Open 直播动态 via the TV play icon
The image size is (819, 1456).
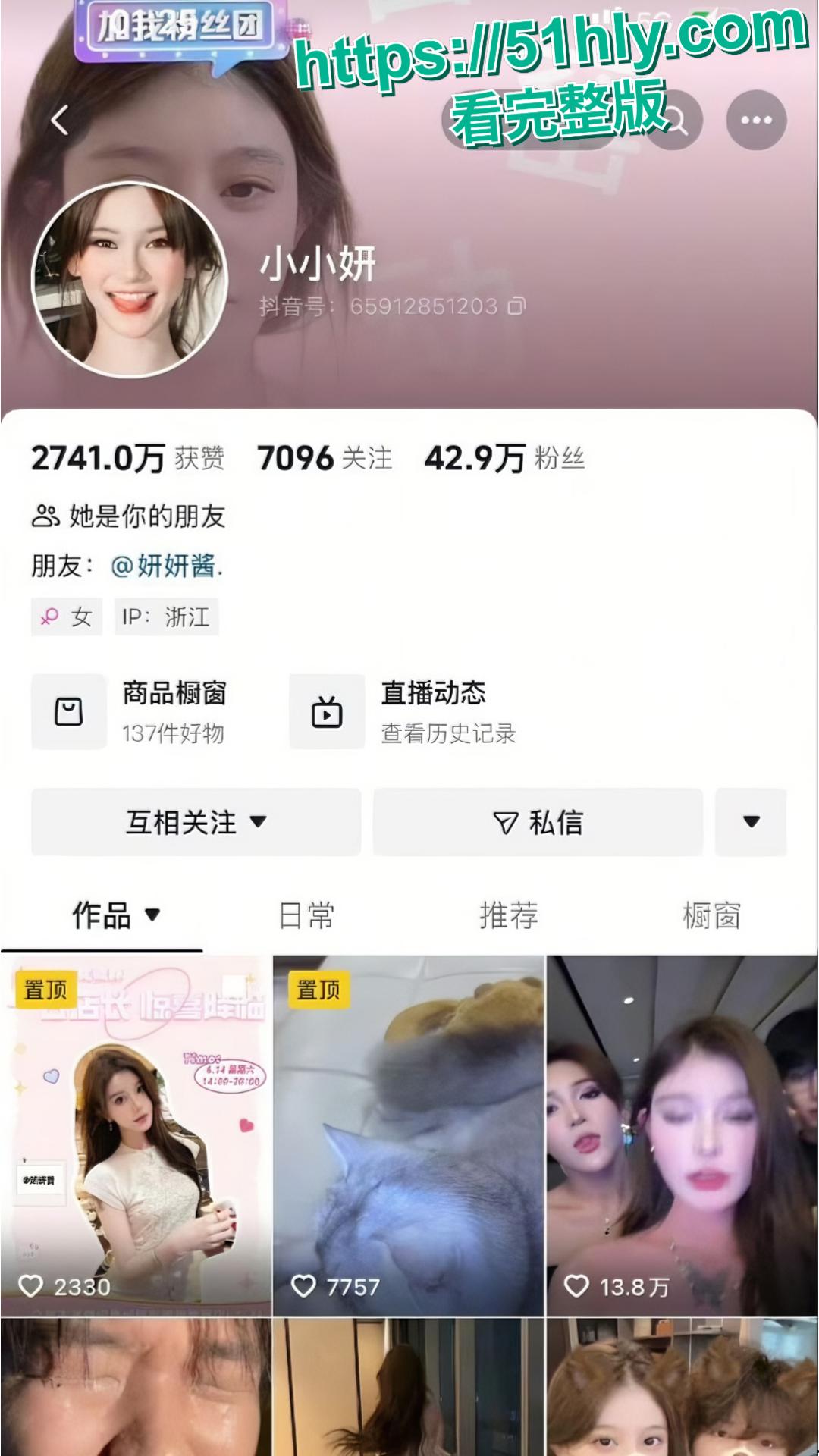tap(326, 711)
